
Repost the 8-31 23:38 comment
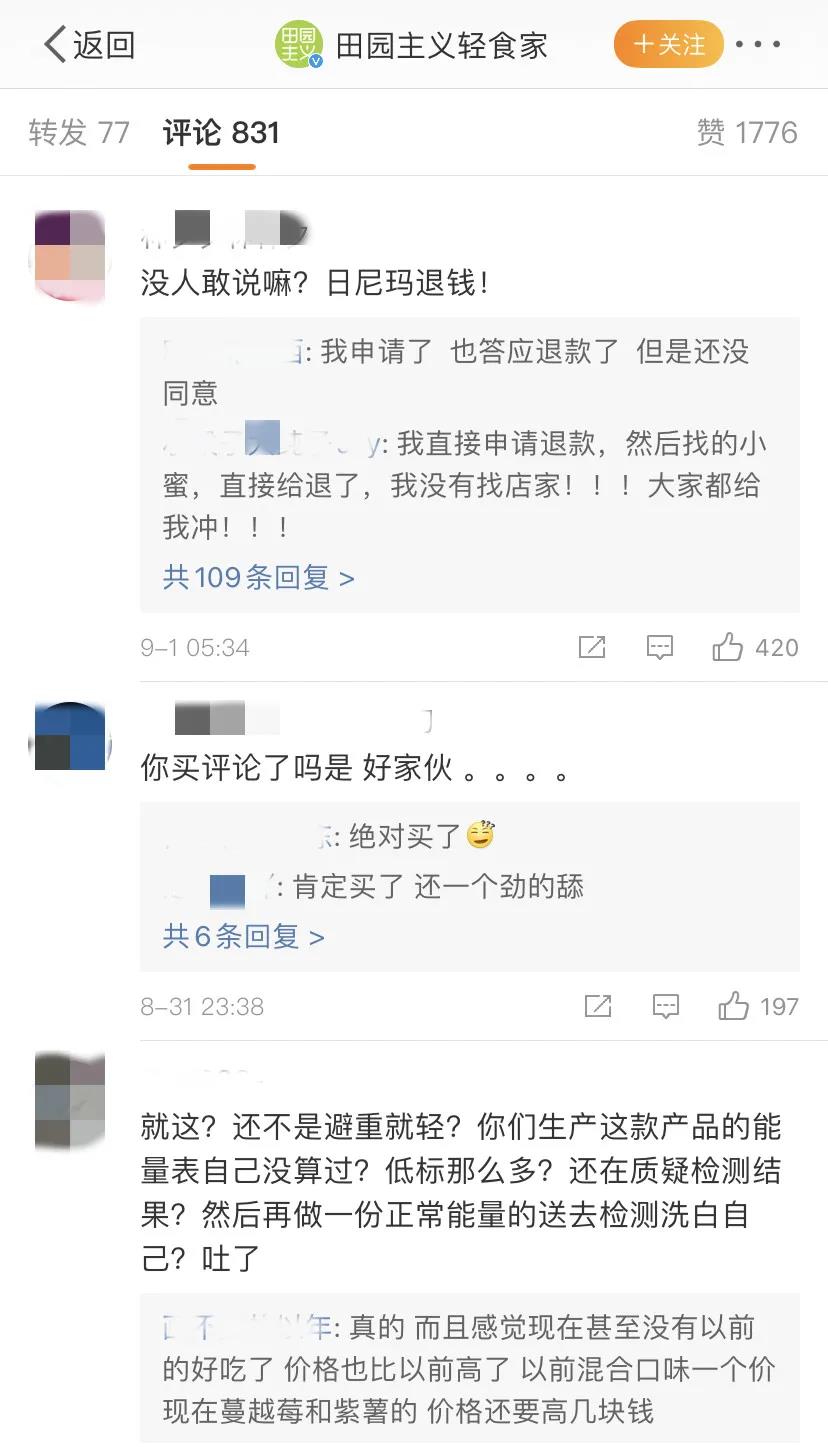coord(598,1006)
